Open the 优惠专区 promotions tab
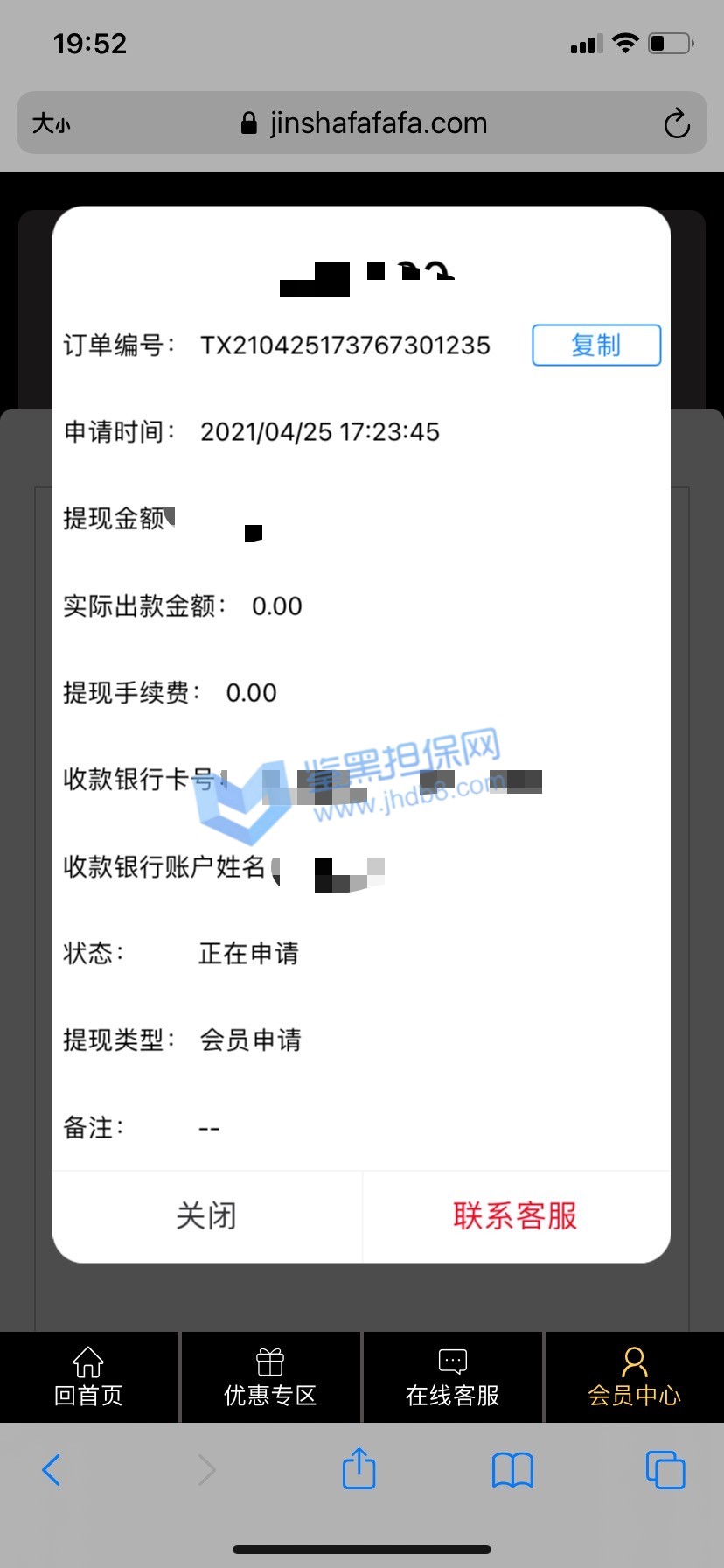This screenshot has width=724, height=1568. coord(270,1376)
